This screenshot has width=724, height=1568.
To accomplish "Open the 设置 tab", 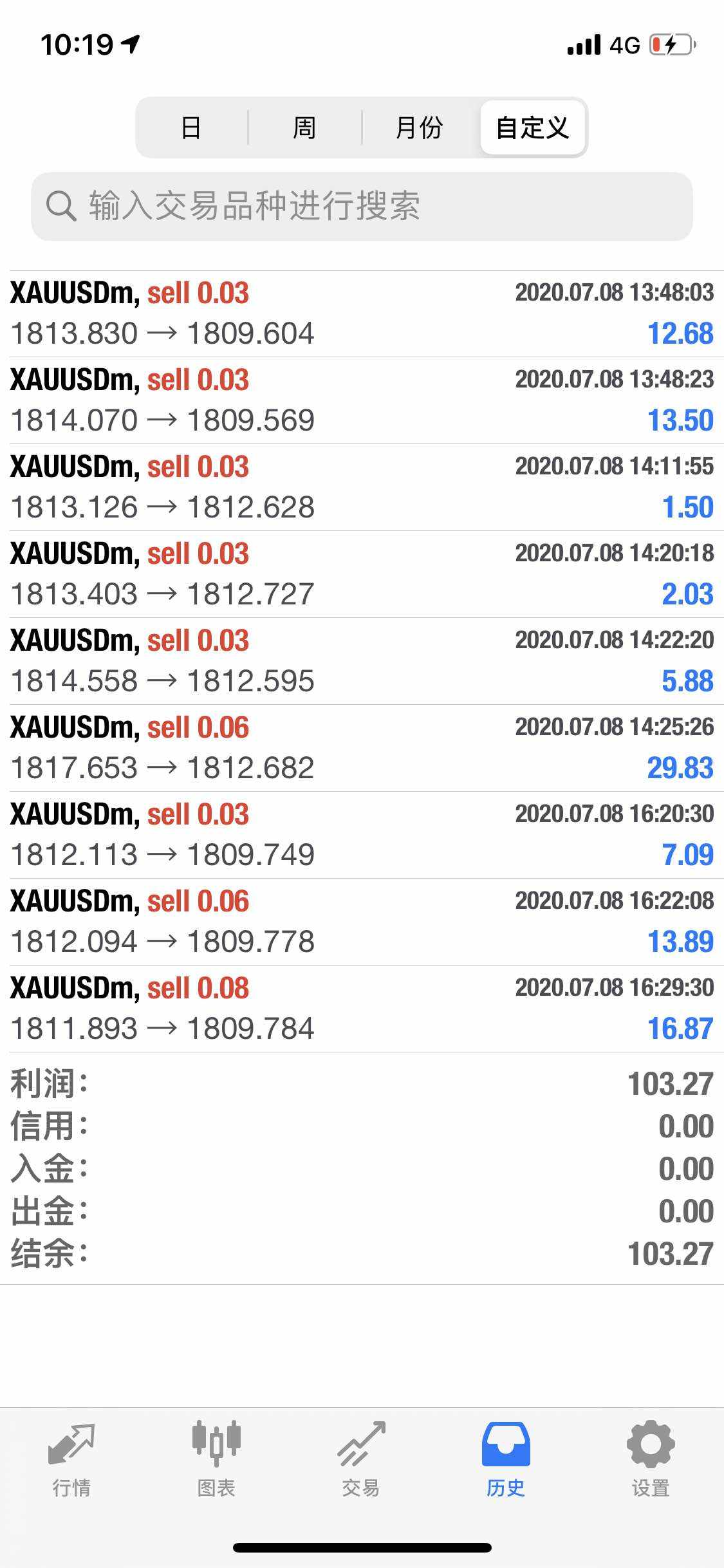I will pos(651,1459).
